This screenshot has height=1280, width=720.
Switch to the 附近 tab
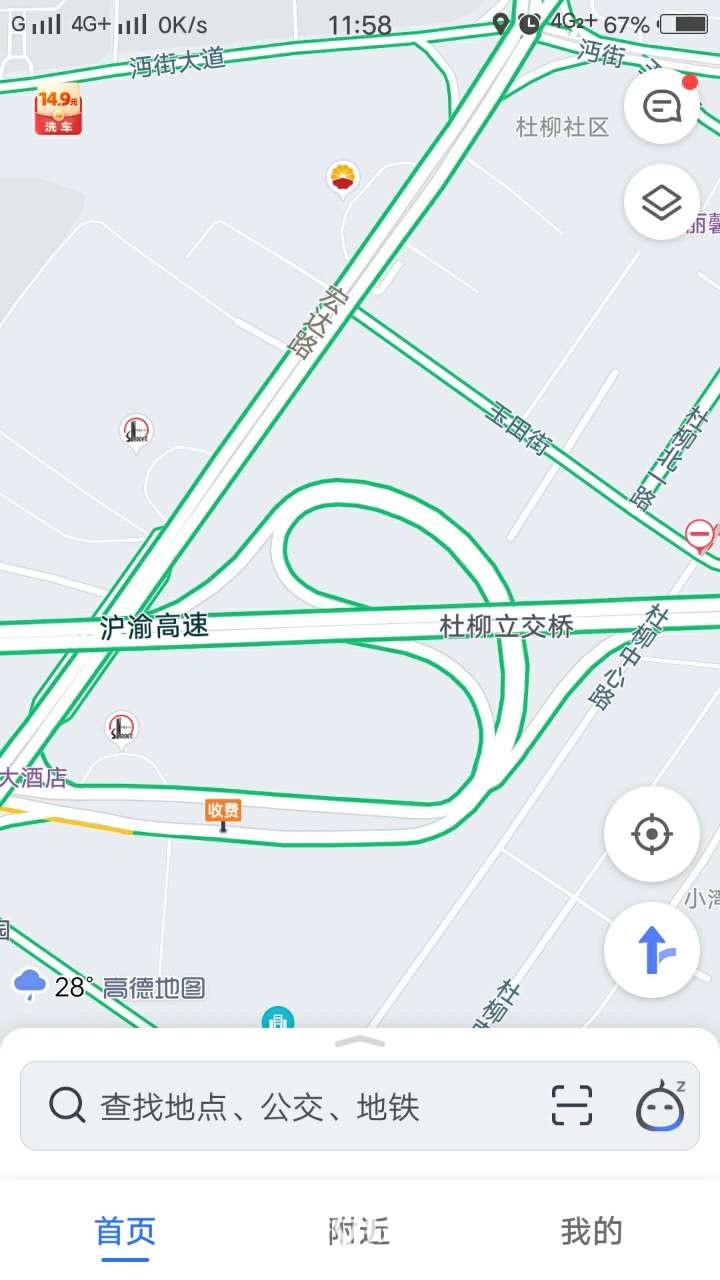click(359, 1231)
